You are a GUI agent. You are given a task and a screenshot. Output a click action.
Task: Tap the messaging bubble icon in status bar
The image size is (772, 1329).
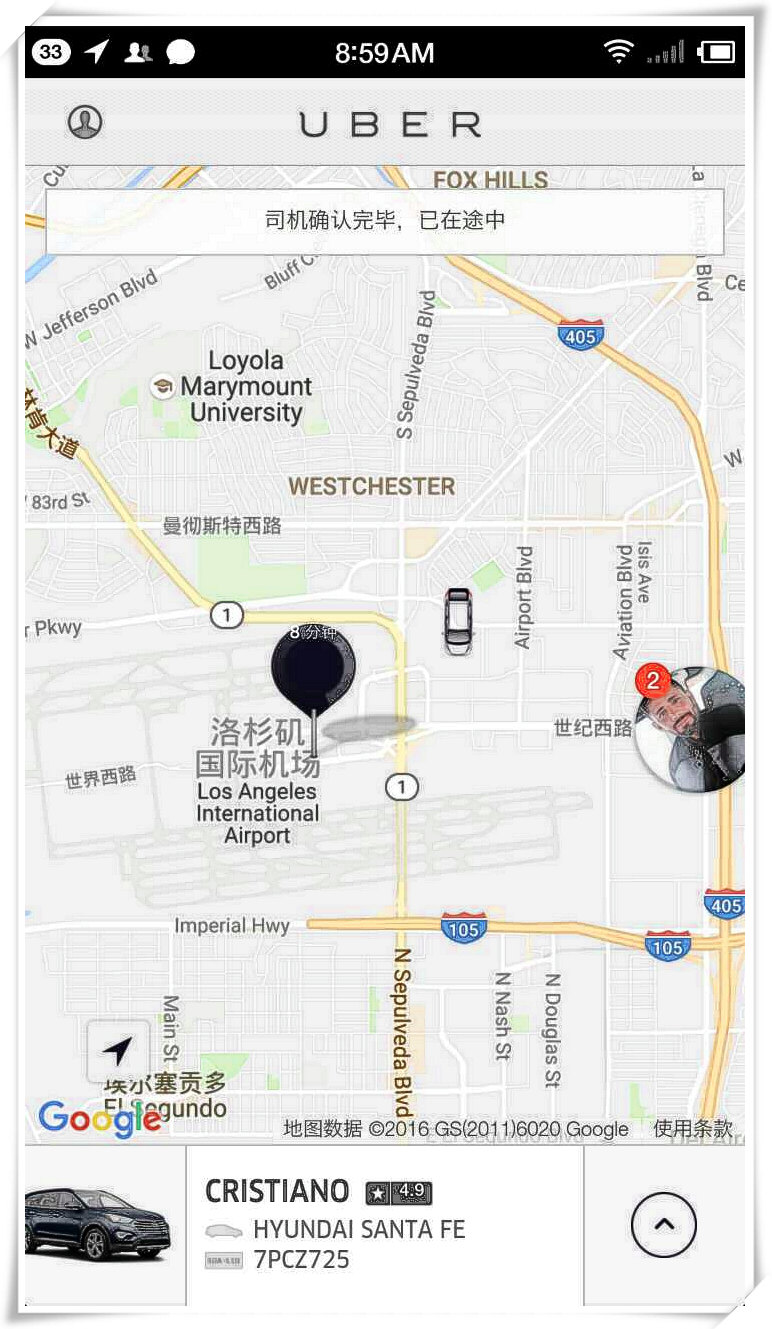[180, 51]
